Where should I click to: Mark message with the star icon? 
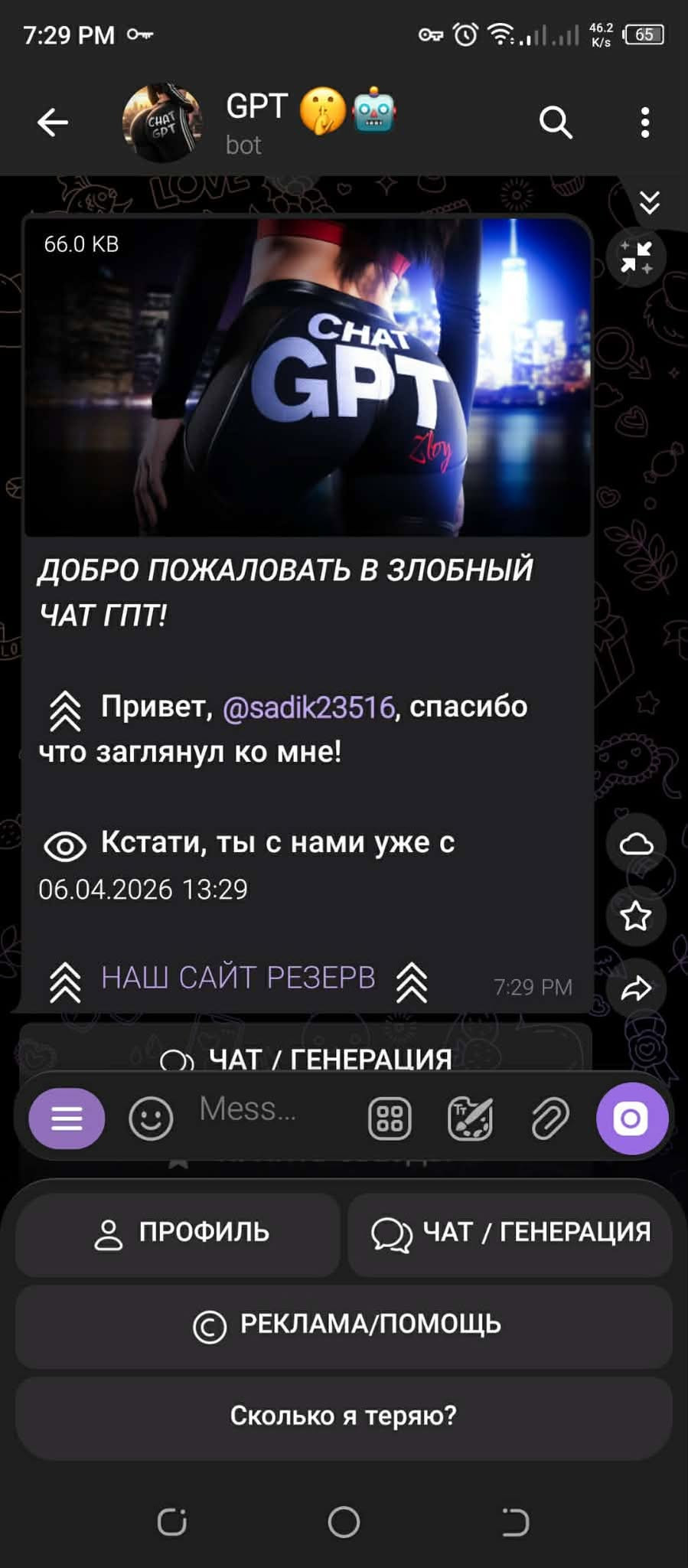coord(635,916)
